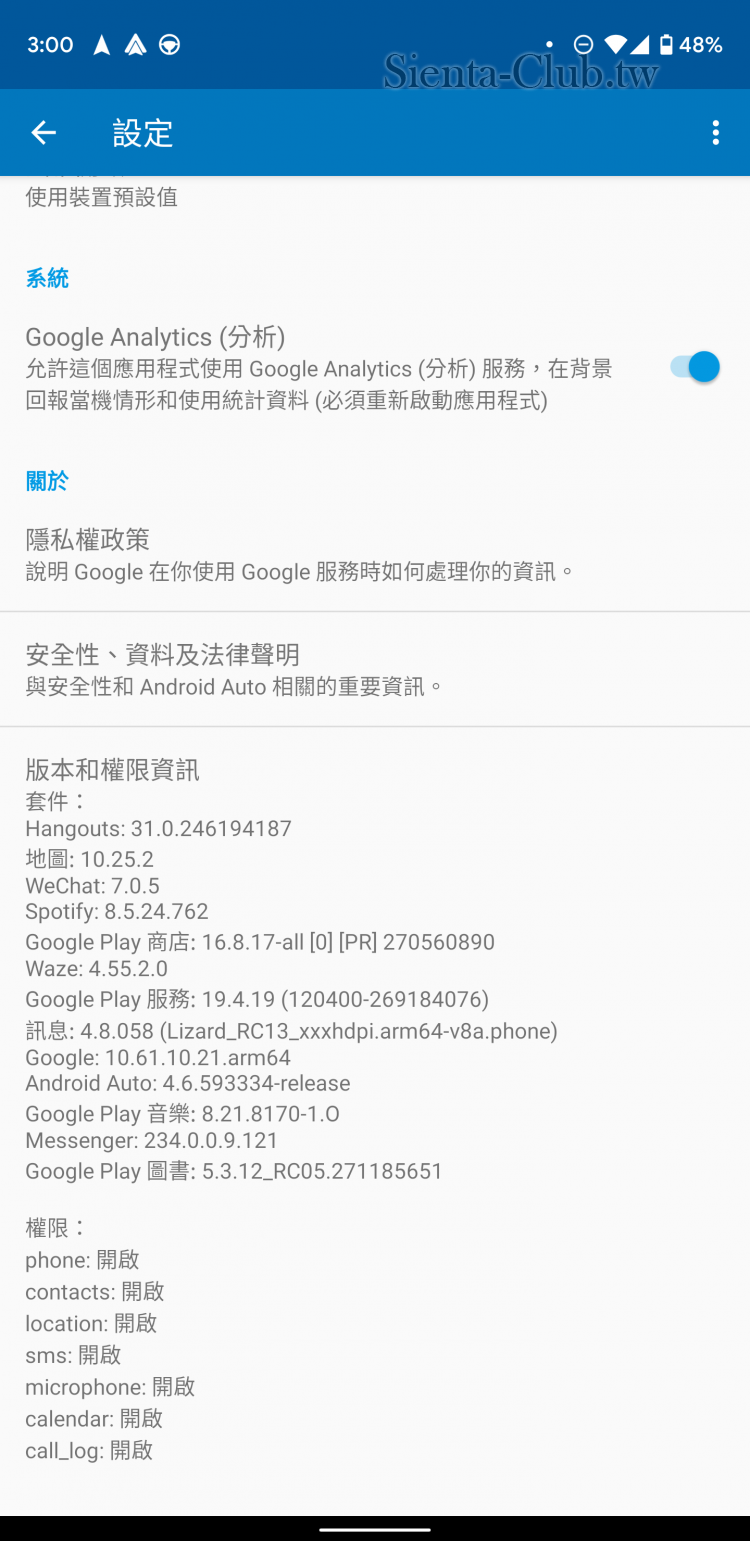Viewport: 750px width, 1541px height.
Task: Tap the Wi-Fi icon in the status bar
Action: pos(613,44)
